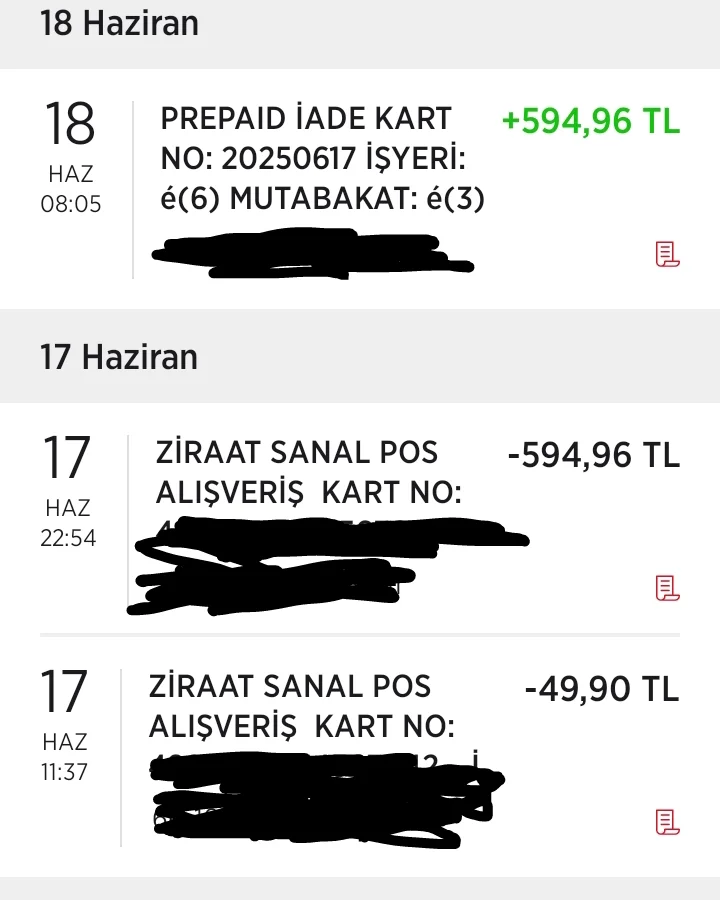
Task: Open receipt for the -594,96 TL purchase
Action: [x=667, y=588]
